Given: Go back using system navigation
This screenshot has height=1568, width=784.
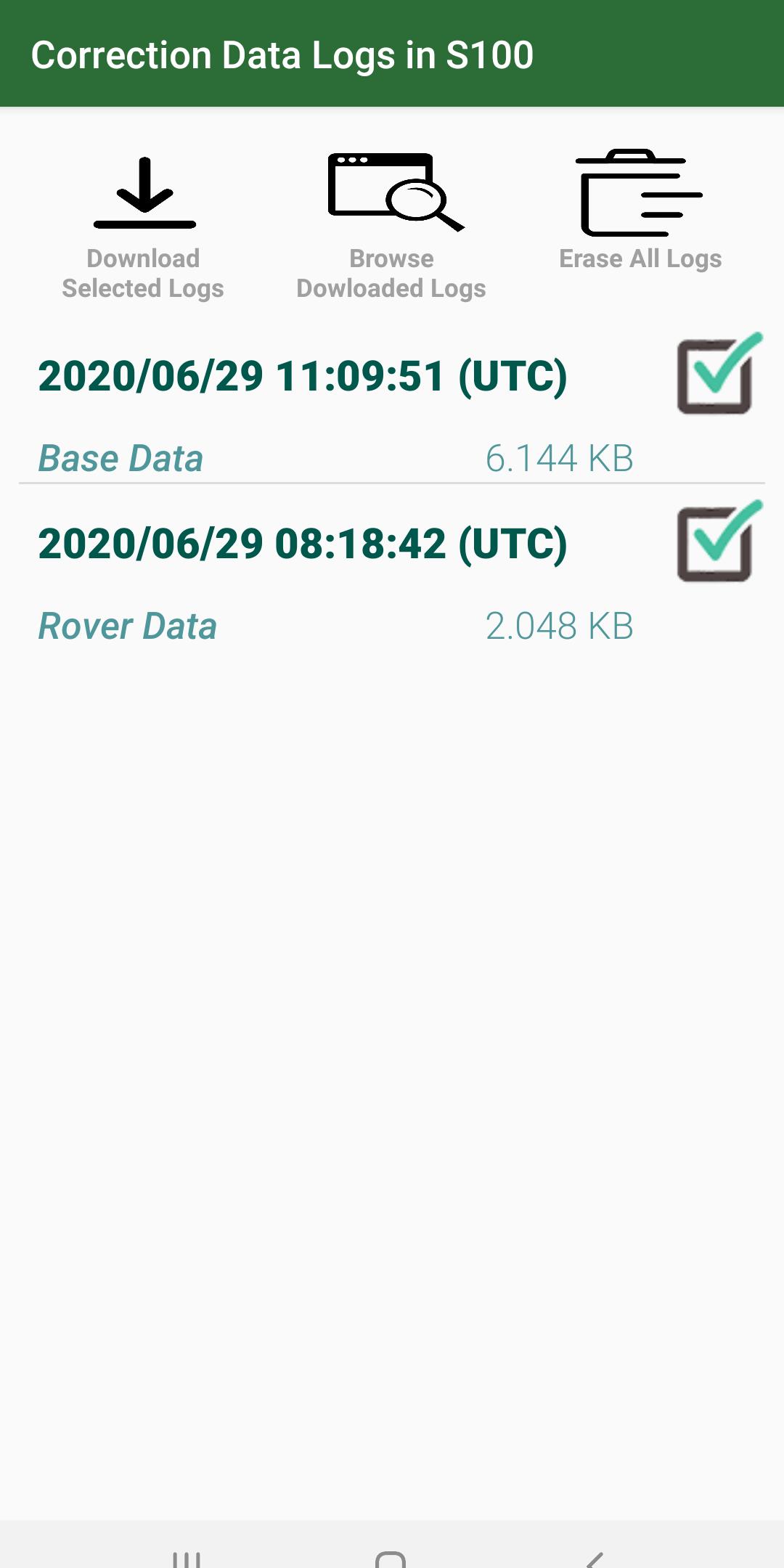Looking at the screenshot, I should click(x=595, y=1558).
